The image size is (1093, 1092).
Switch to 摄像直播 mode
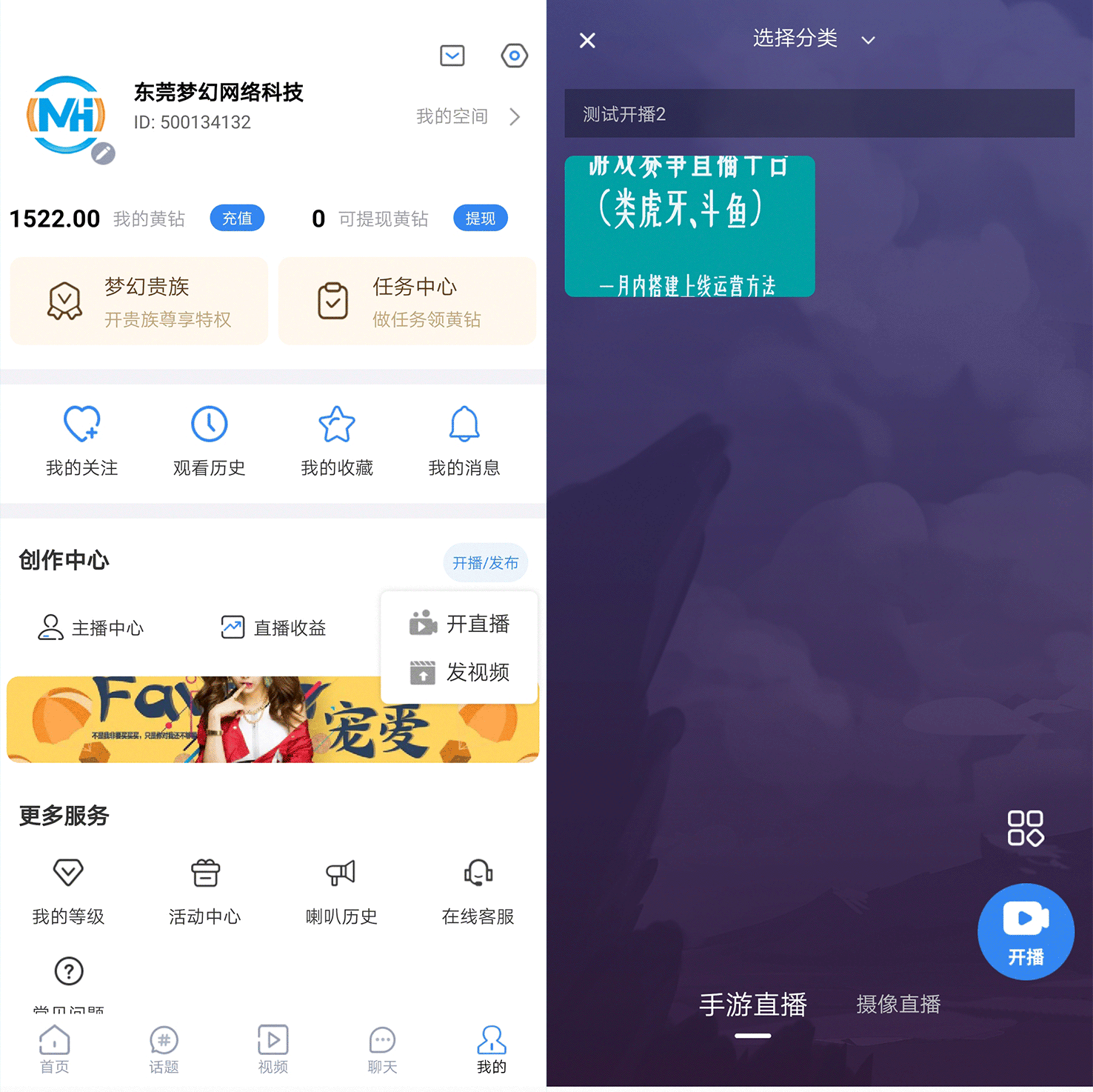pyautogui.click(x=898, y=1004)
